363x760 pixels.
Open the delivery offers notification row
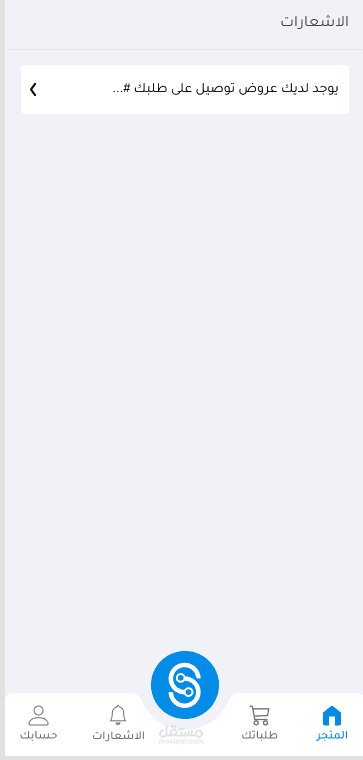[185, 90]
